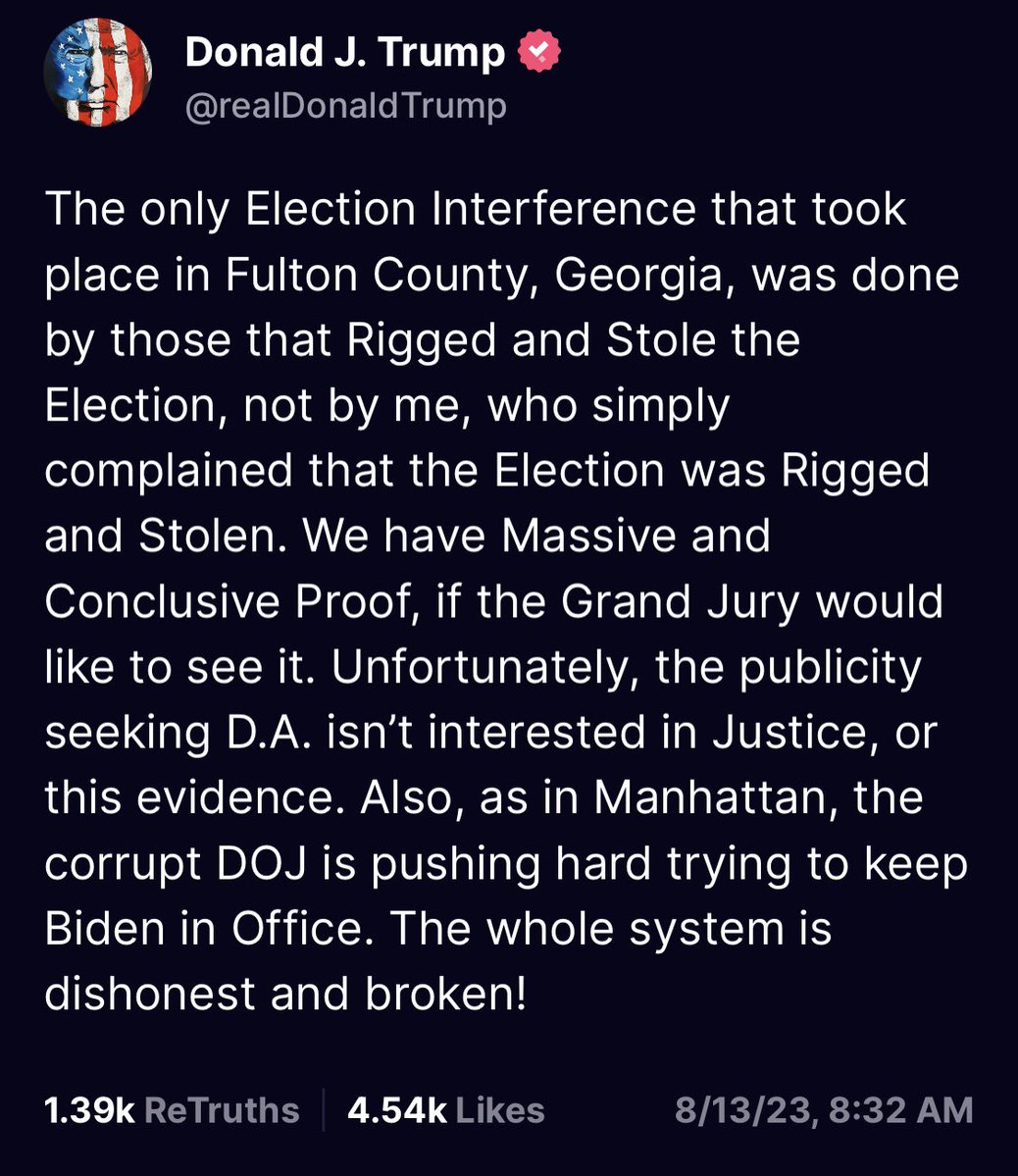View the 4.54k Likes list
Screen dimensions: 1018x1176
(446, 1110)
